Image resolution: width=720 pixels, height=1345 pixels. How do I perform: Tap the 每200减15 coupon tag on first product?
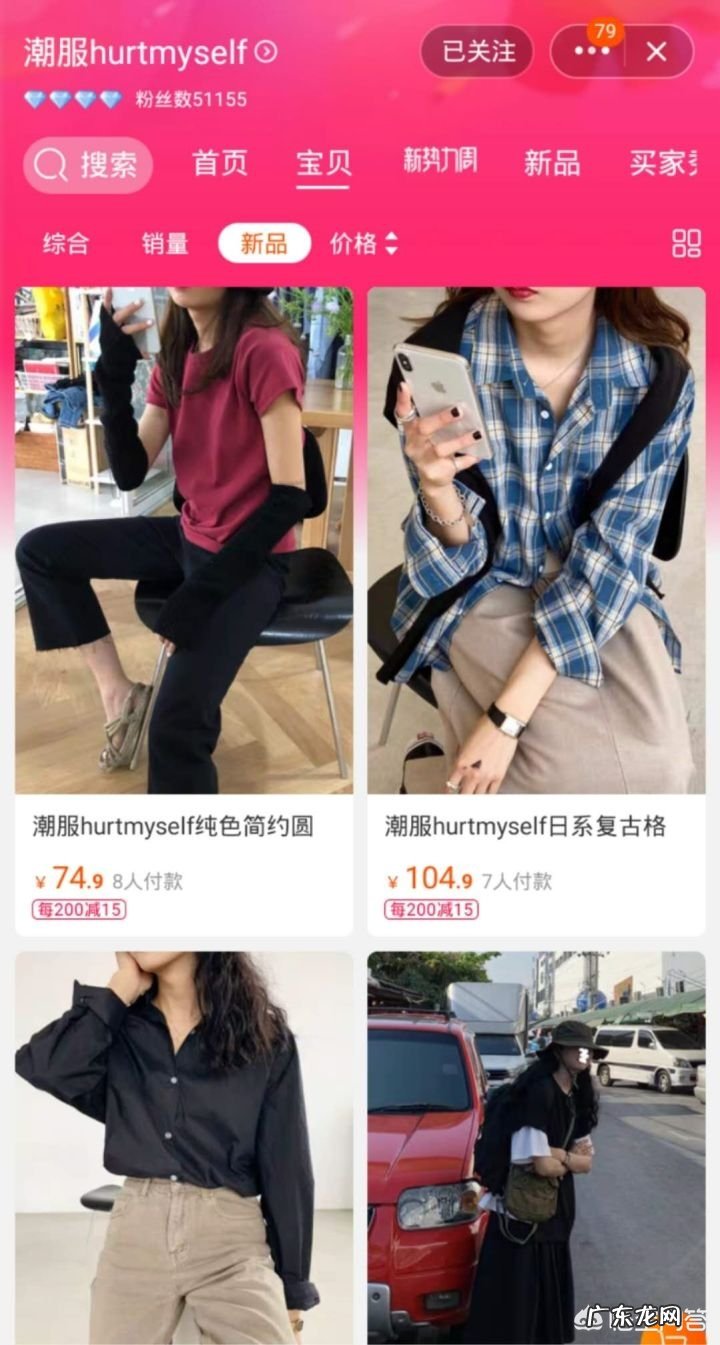coord(78,911)
